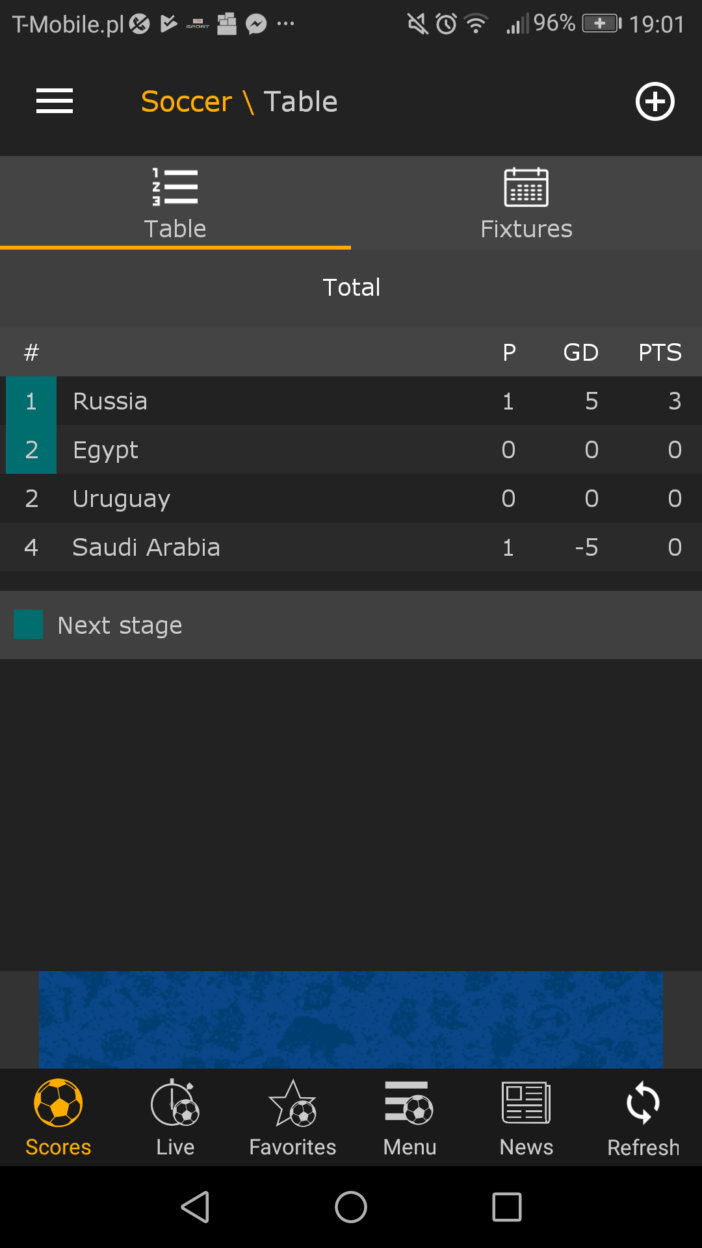Screen dimensions: 702x1248
Task: Go to Scores section
Action: (x=58, y=1118)
